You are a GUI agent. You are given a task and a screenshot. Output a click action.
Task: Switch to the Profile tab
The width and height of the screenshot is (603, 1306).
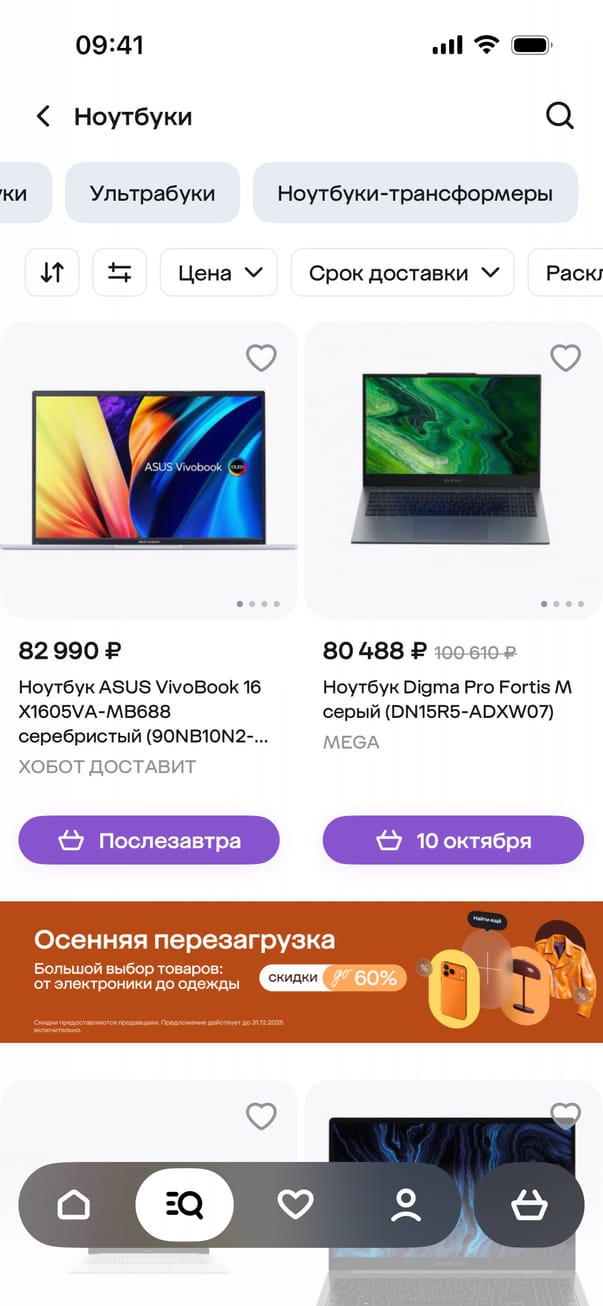(x=406, y=1205)
